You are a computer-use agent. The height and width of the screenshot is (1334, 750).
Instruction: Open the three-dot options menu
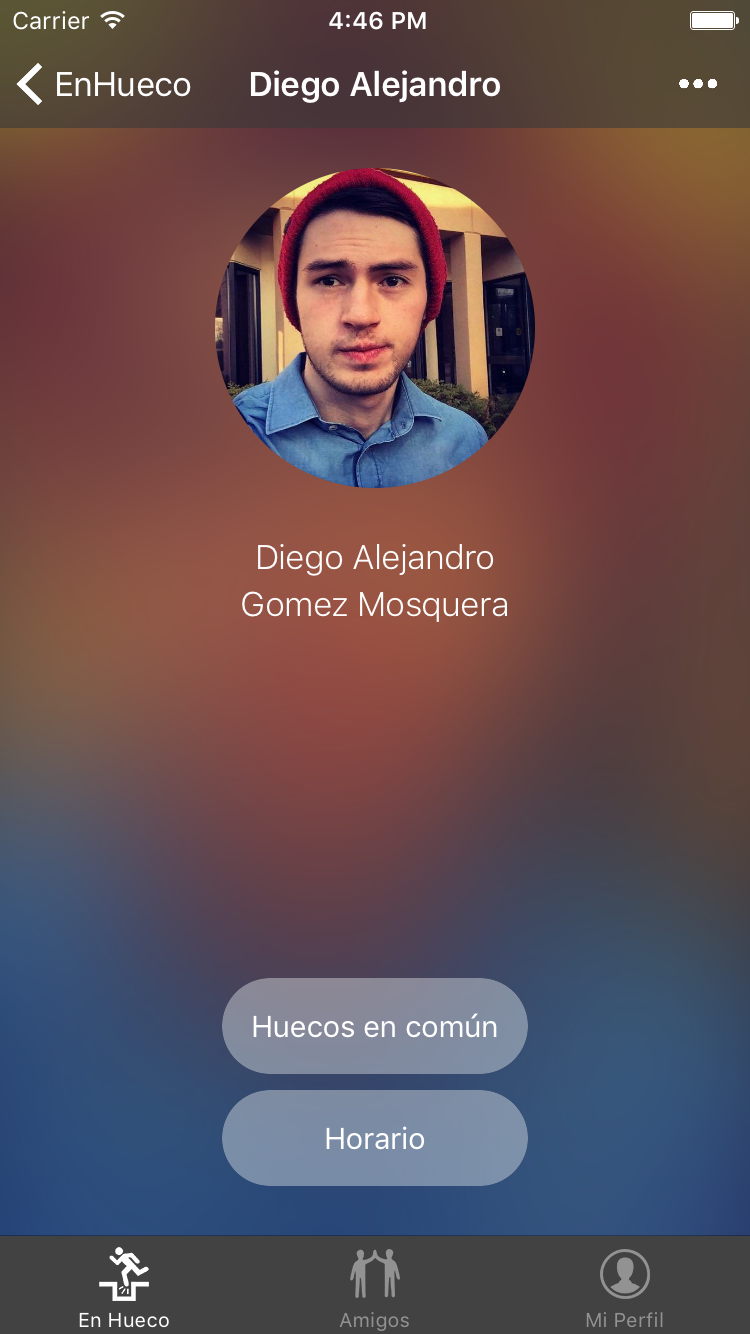pyautogui.click(x=698, y=84)
